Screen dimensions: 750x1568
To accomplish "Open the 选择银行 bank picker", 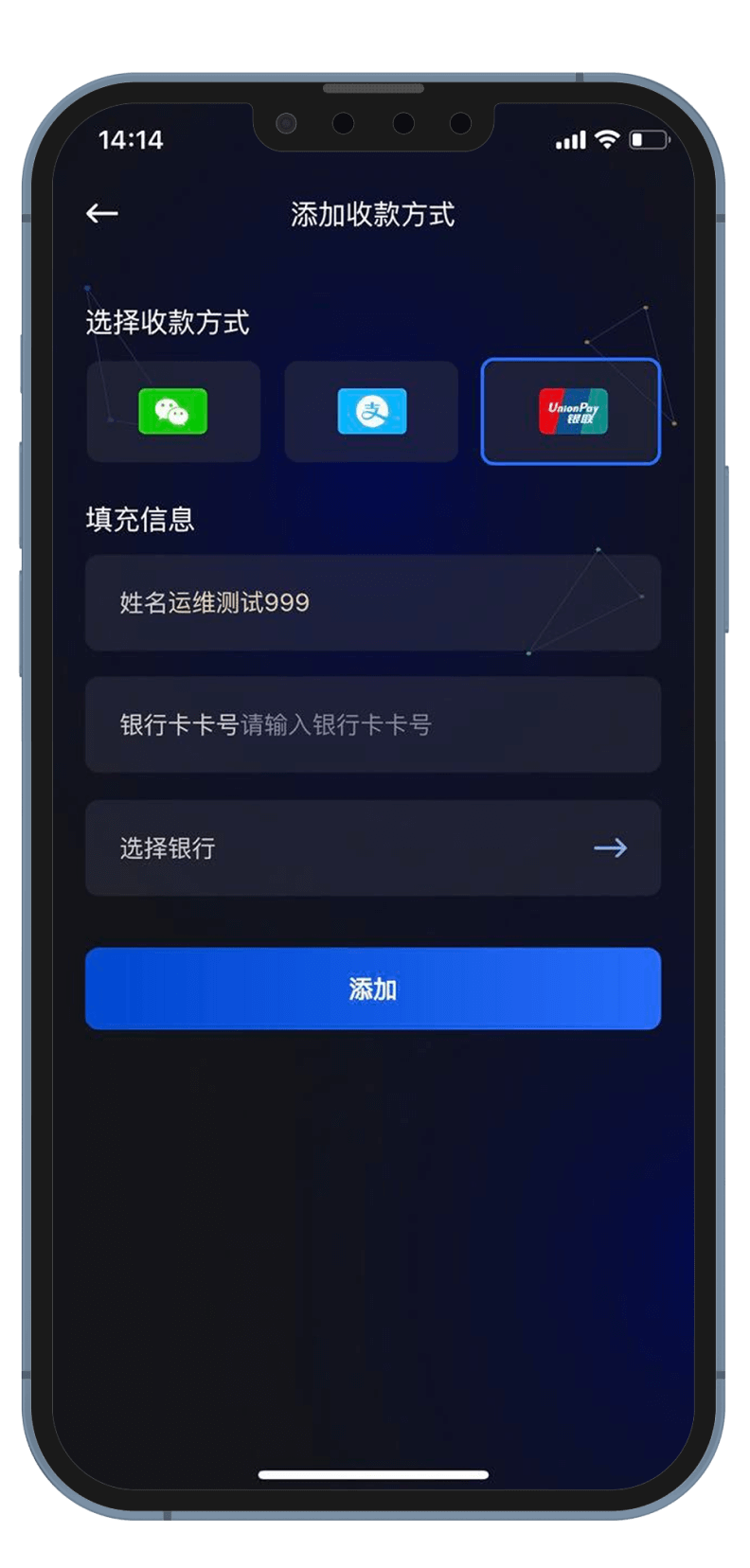I will coord(372,848).
